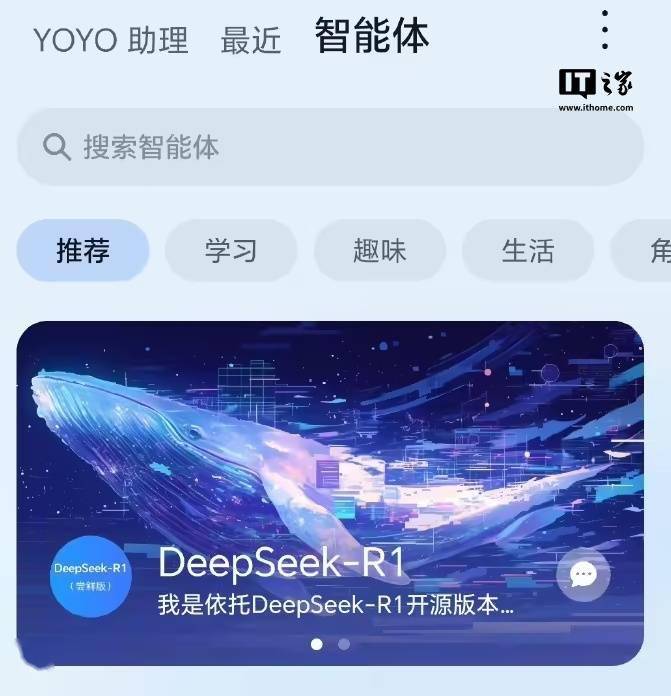This screenshot has height=696, width=671.
Task: Filter agents by 学习
Action: coord(231,251)
